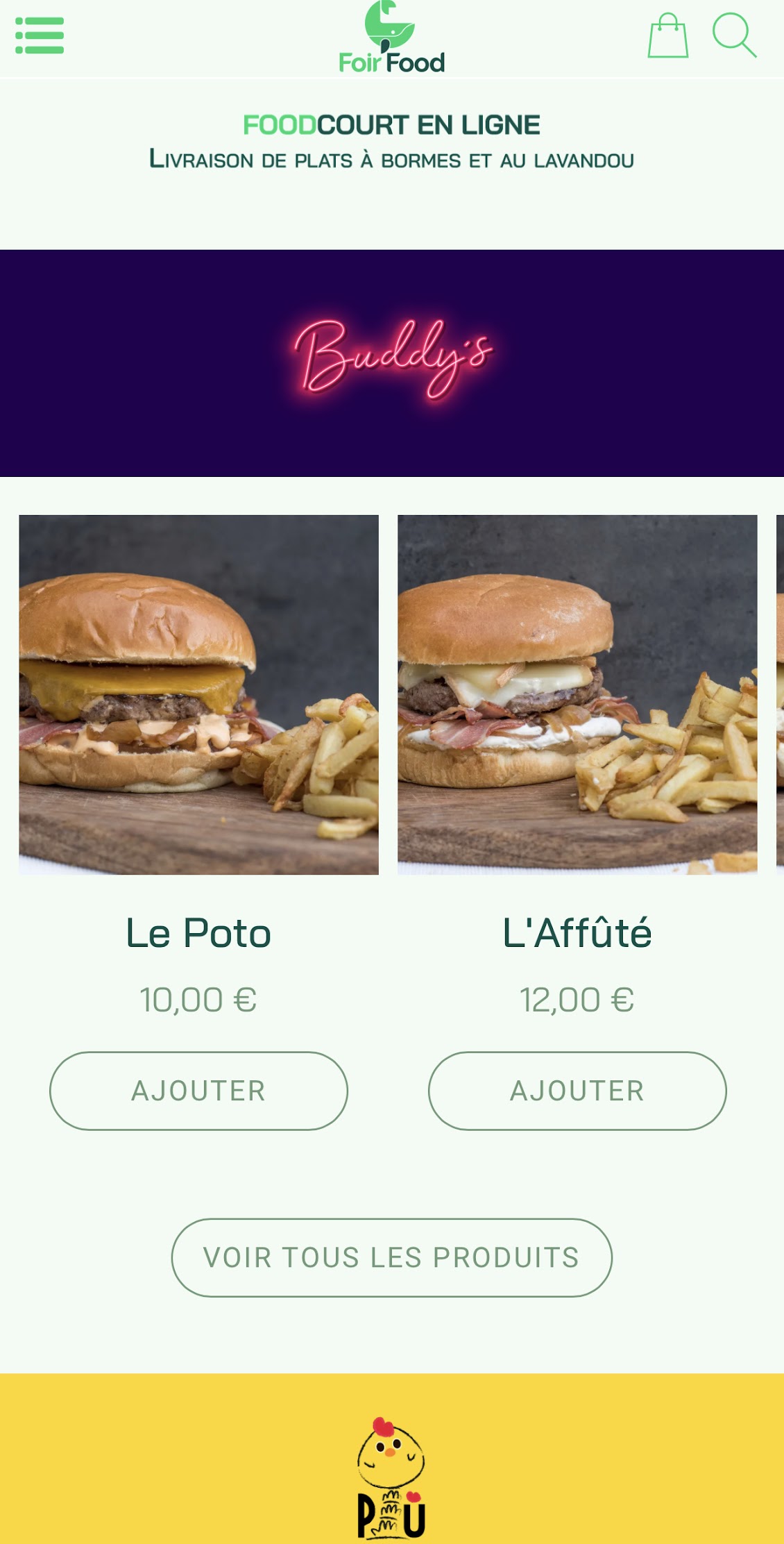The image size is (784, 1544).
Task: Open the search magnifier
Action: coord(733,35)
